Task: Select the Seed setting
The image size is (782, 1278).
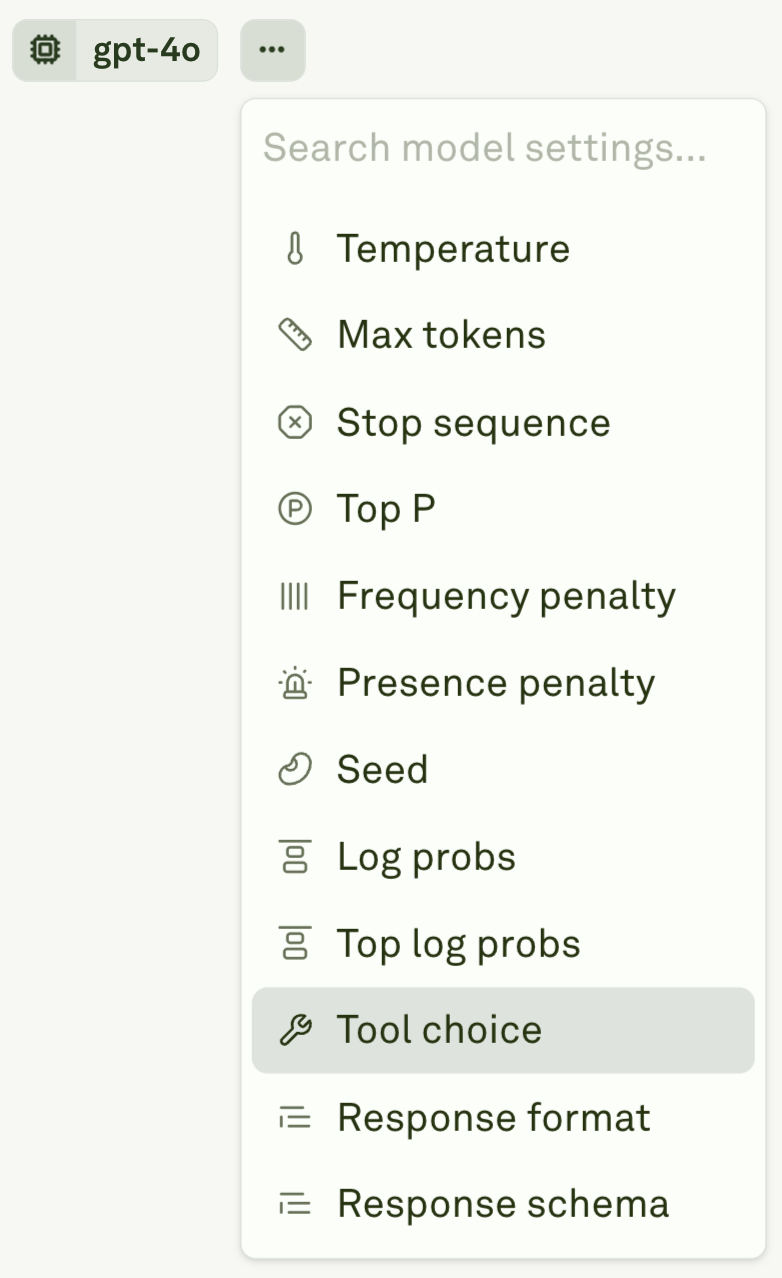Action: (x=382, y=770)
